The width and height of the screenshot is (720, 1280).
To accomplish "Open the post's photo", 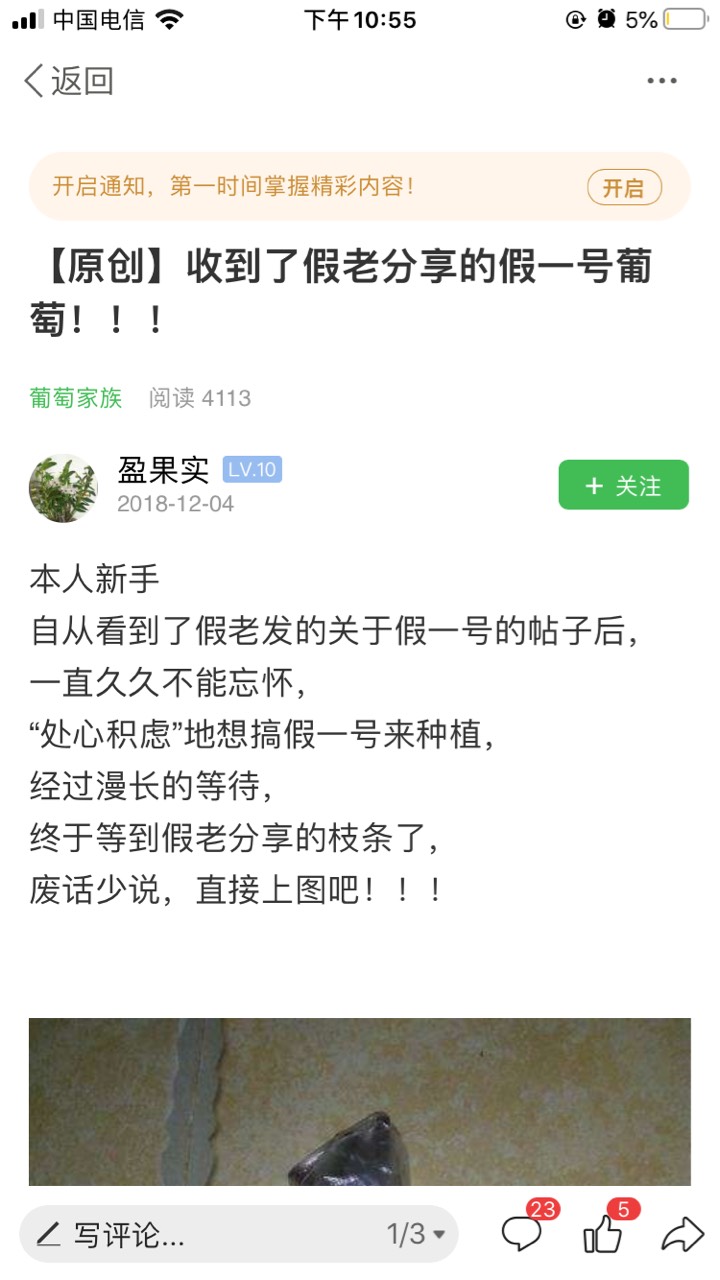I will click(x=360, y=1102).
